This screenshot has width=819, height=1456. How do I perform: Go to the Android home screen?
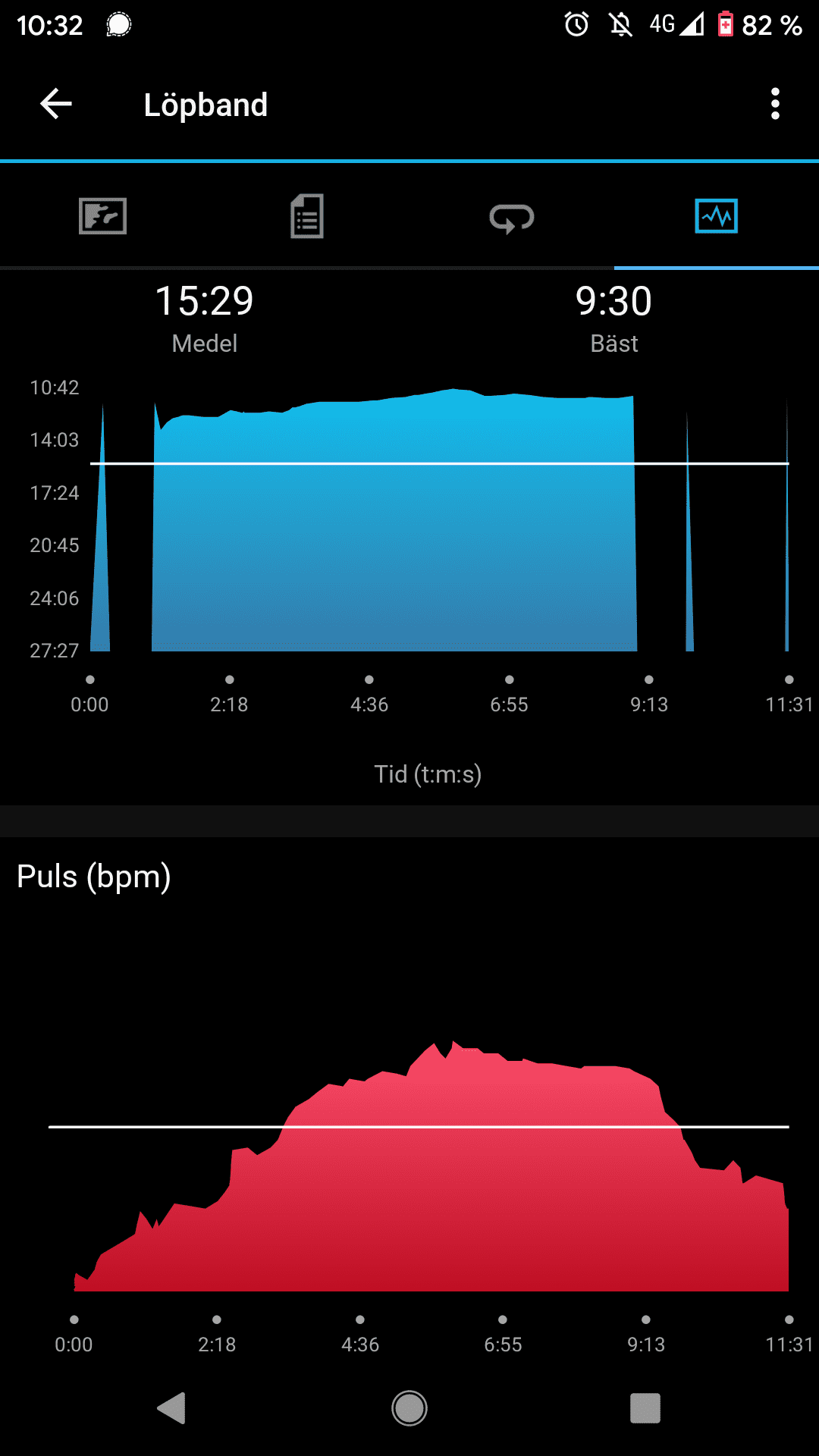[409, 1408]
